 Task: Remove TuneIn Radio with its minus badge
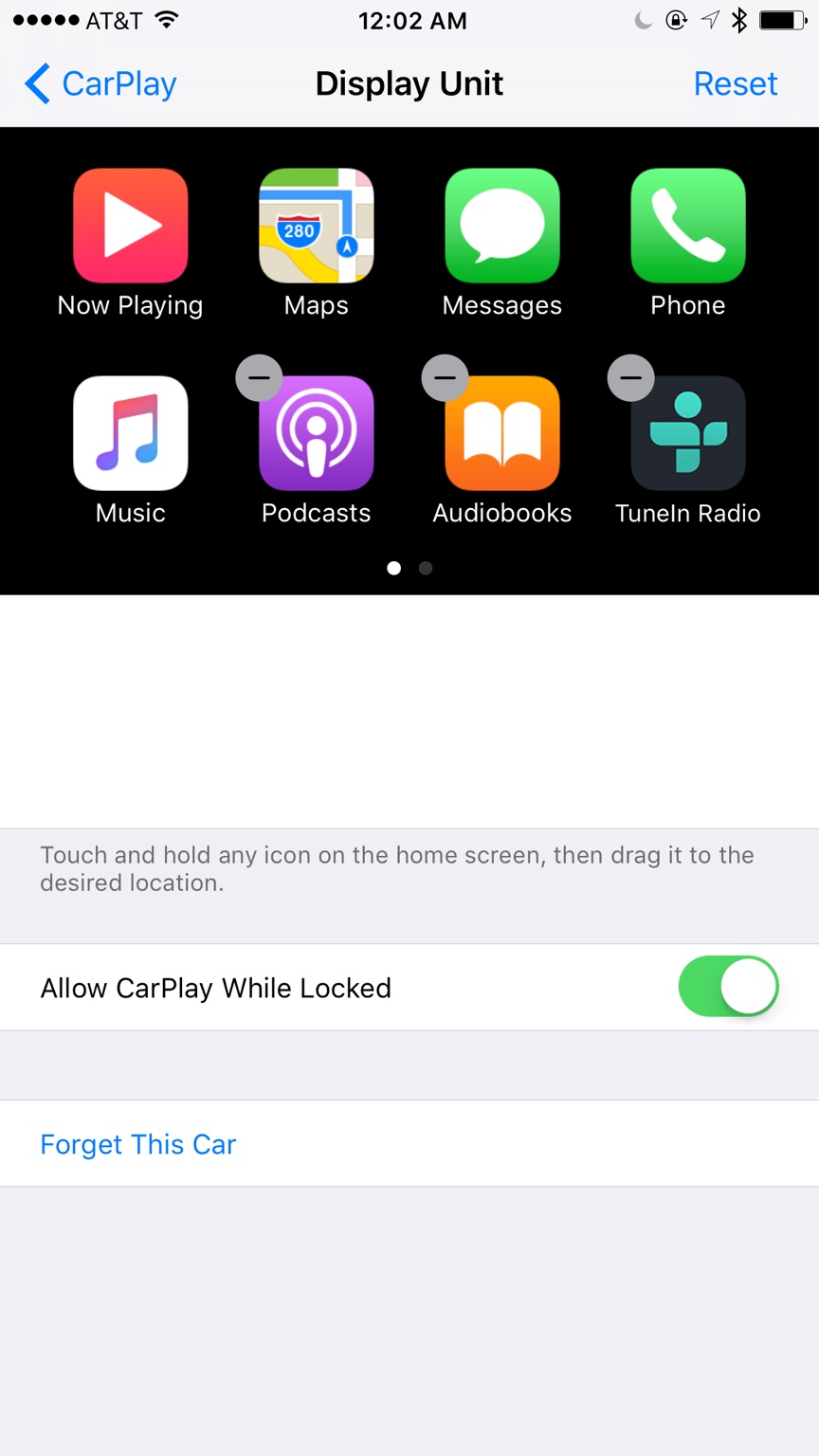click(x=630, y=378)
